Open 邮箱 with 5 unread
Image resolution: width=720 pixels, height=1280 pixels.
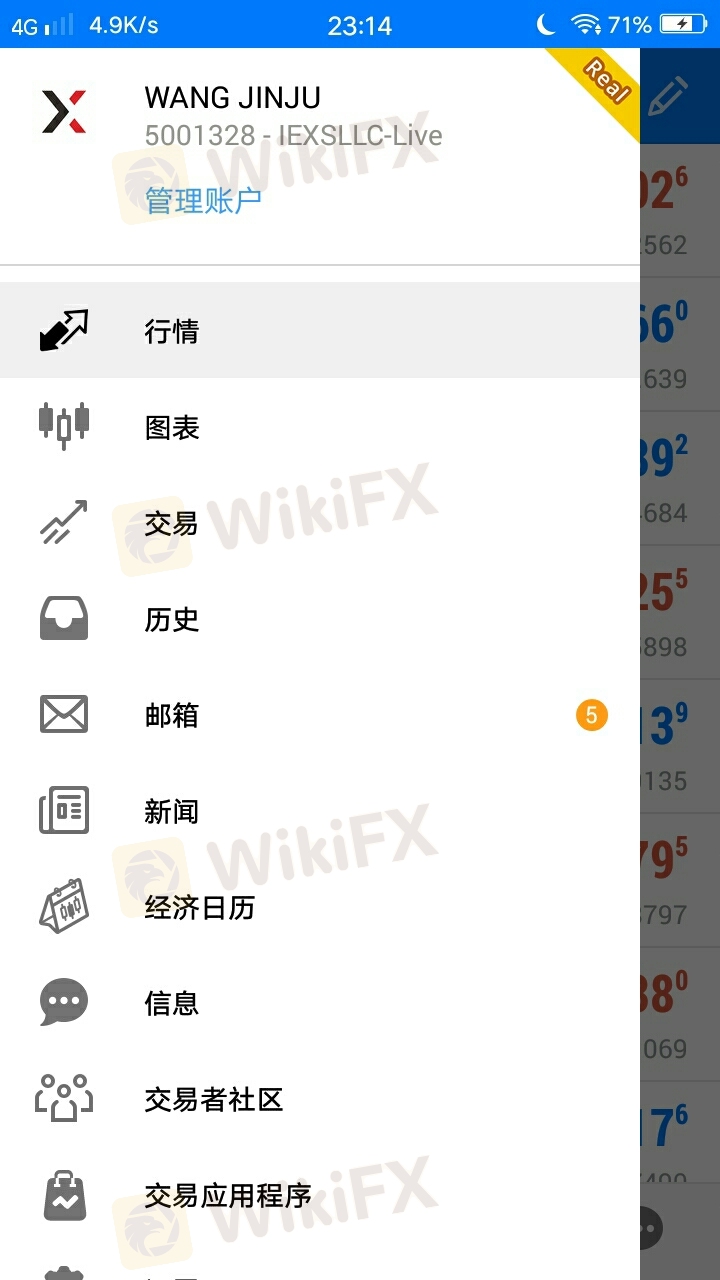(x=320, y=715)
